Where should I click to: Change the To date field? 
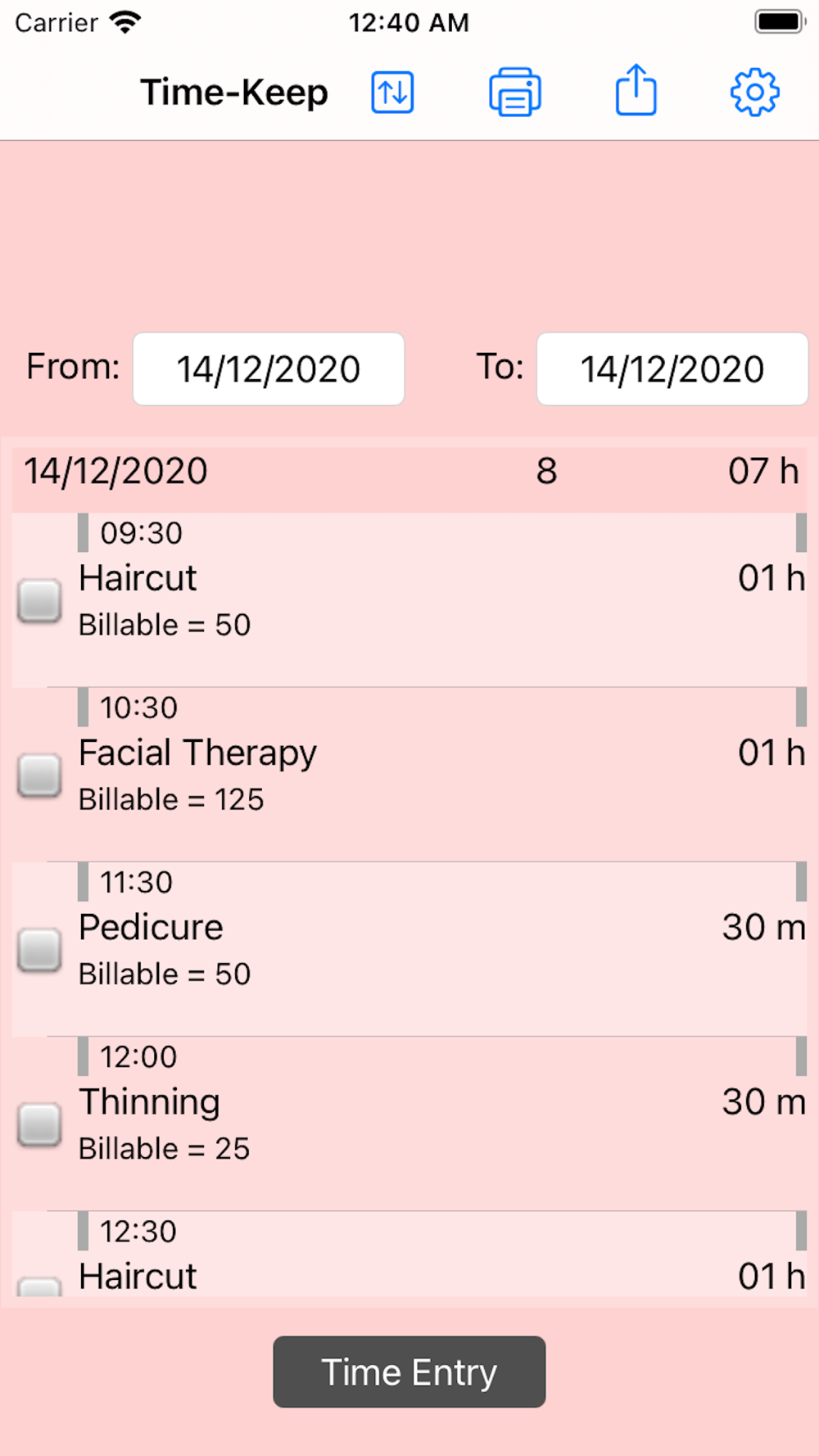[672, 369]
